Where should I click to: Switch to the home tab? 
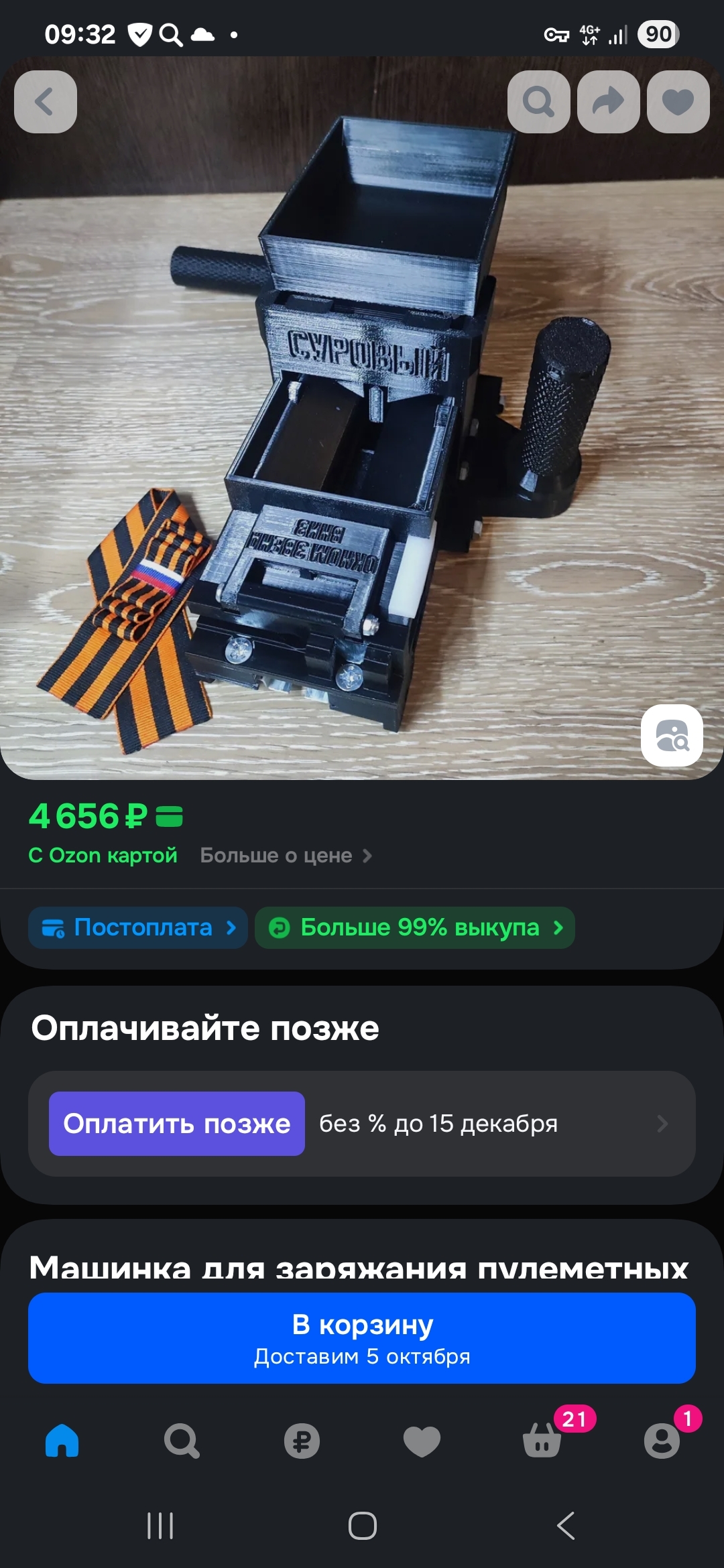[x=62, y=1441]
